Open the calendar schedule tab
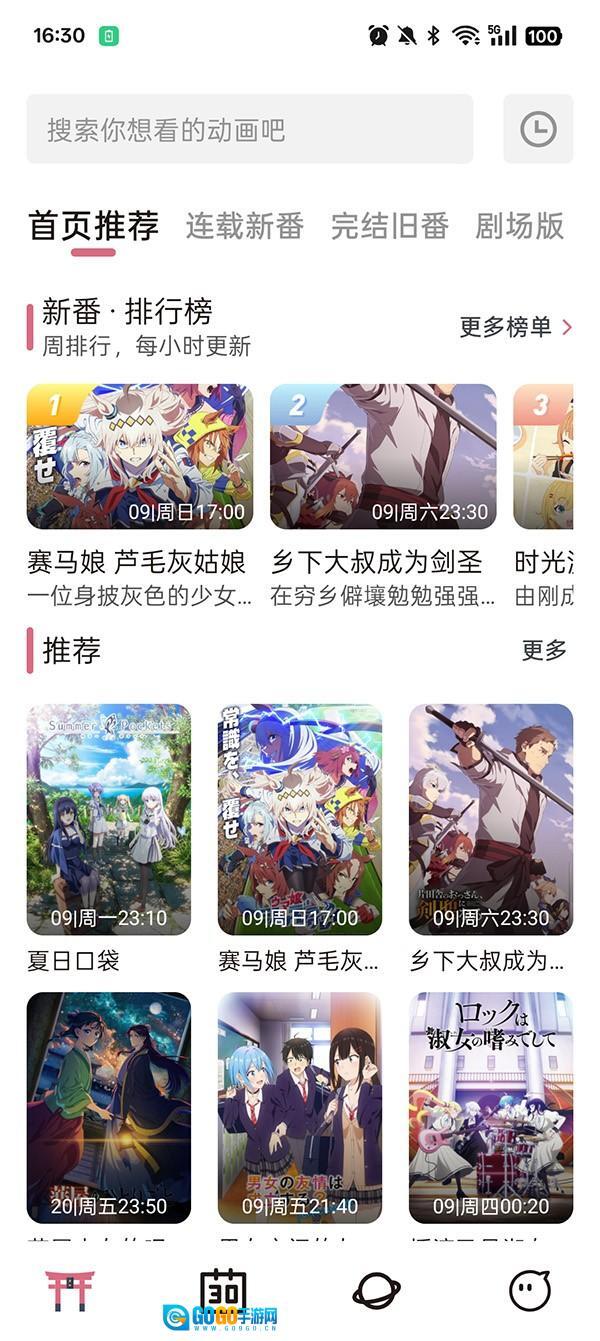The image size is (600, 1341). click(x=223, y=1289)
